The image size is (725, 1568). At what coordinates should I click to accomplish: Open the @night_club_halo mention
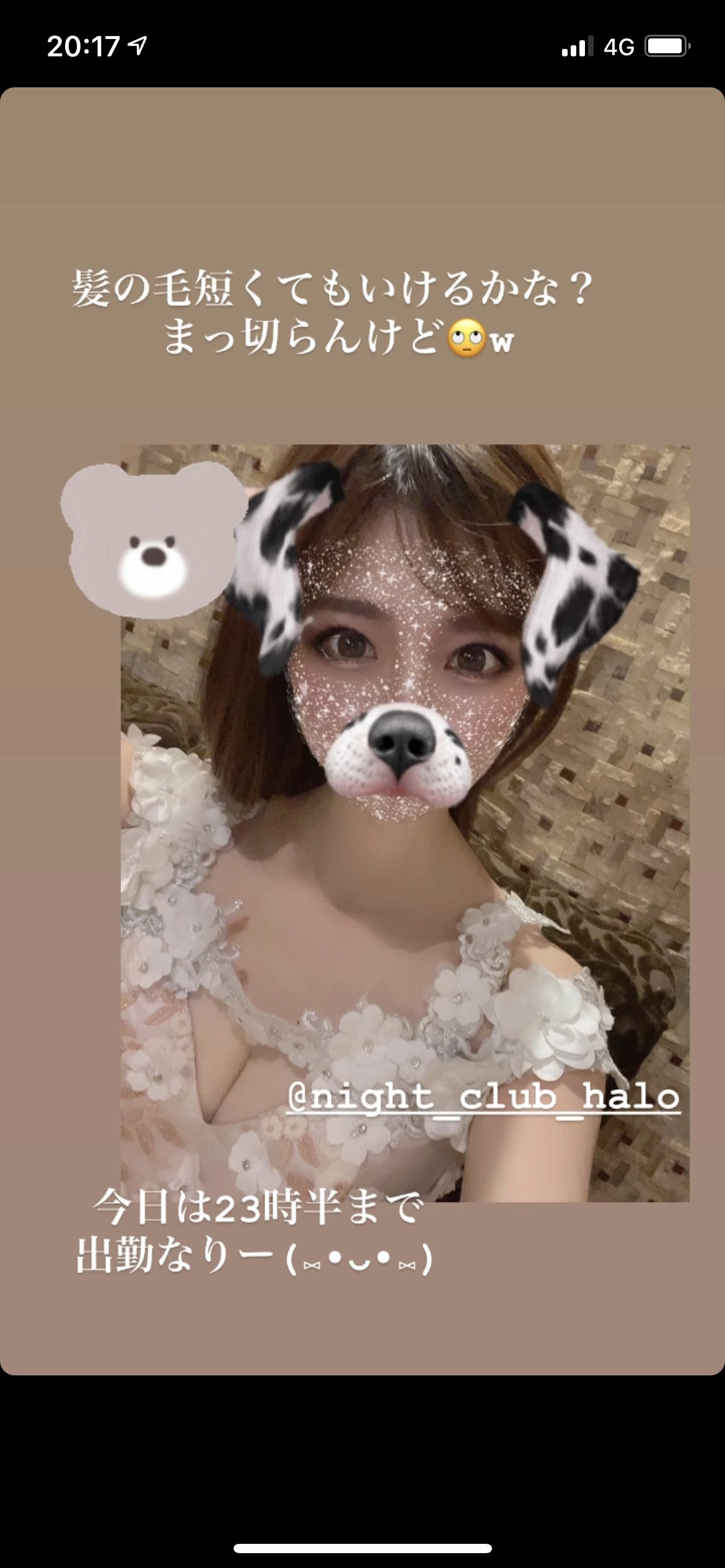(483, 1098)
